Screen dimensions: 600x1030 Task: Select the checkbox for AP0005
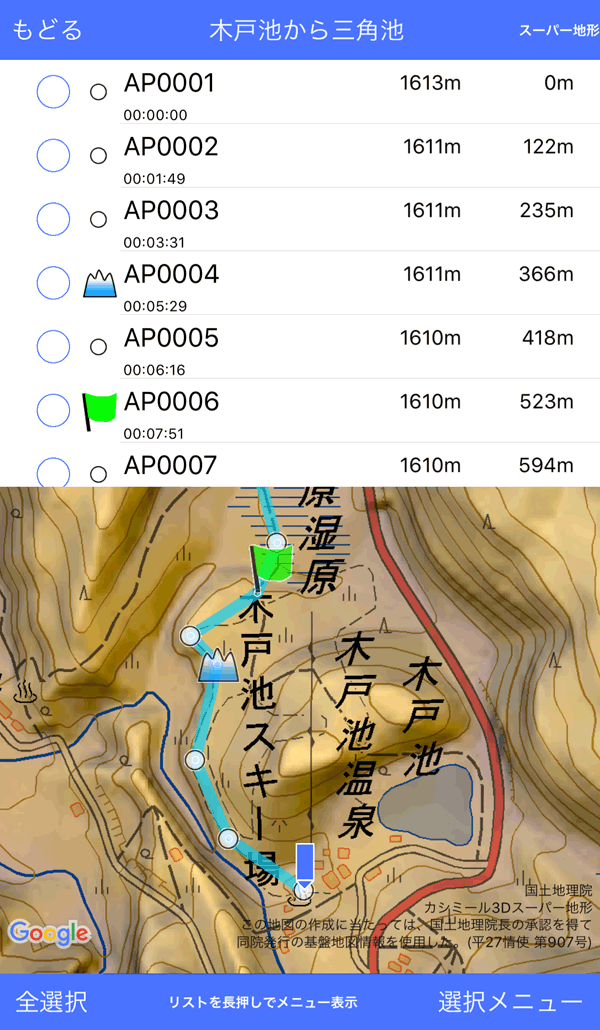pyautogui.click(x=53, y=347)
